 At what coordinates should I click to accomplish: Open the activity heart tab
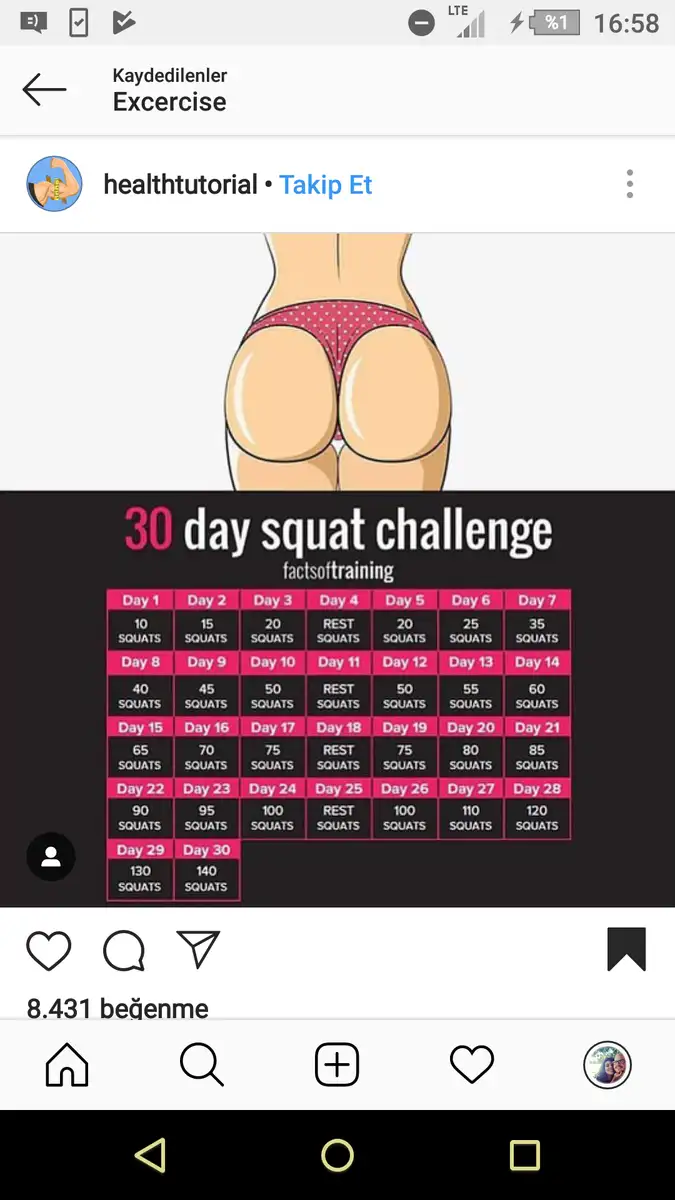pos(472,1065)
